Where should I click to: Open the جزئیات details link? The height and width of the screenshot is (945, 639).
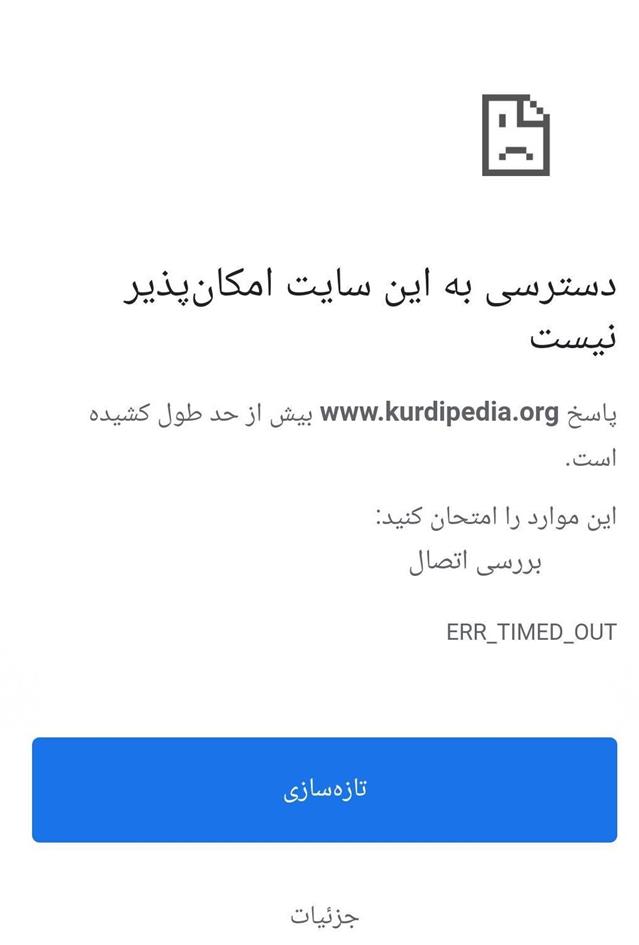(324, 914)
